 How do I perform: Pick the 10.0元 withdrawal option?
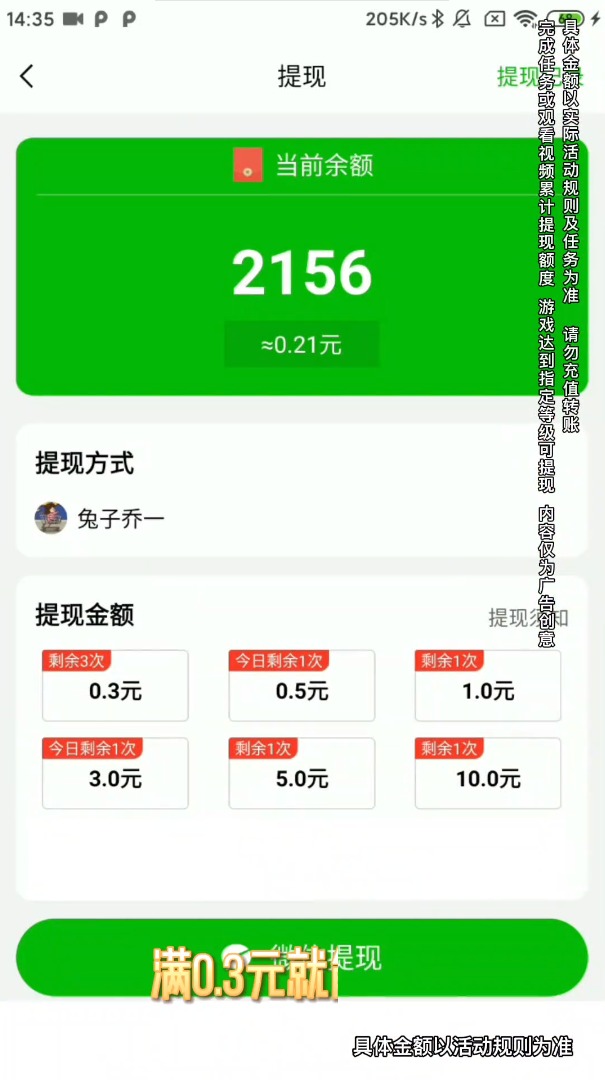pyautogui.click(x=488, y=778)
